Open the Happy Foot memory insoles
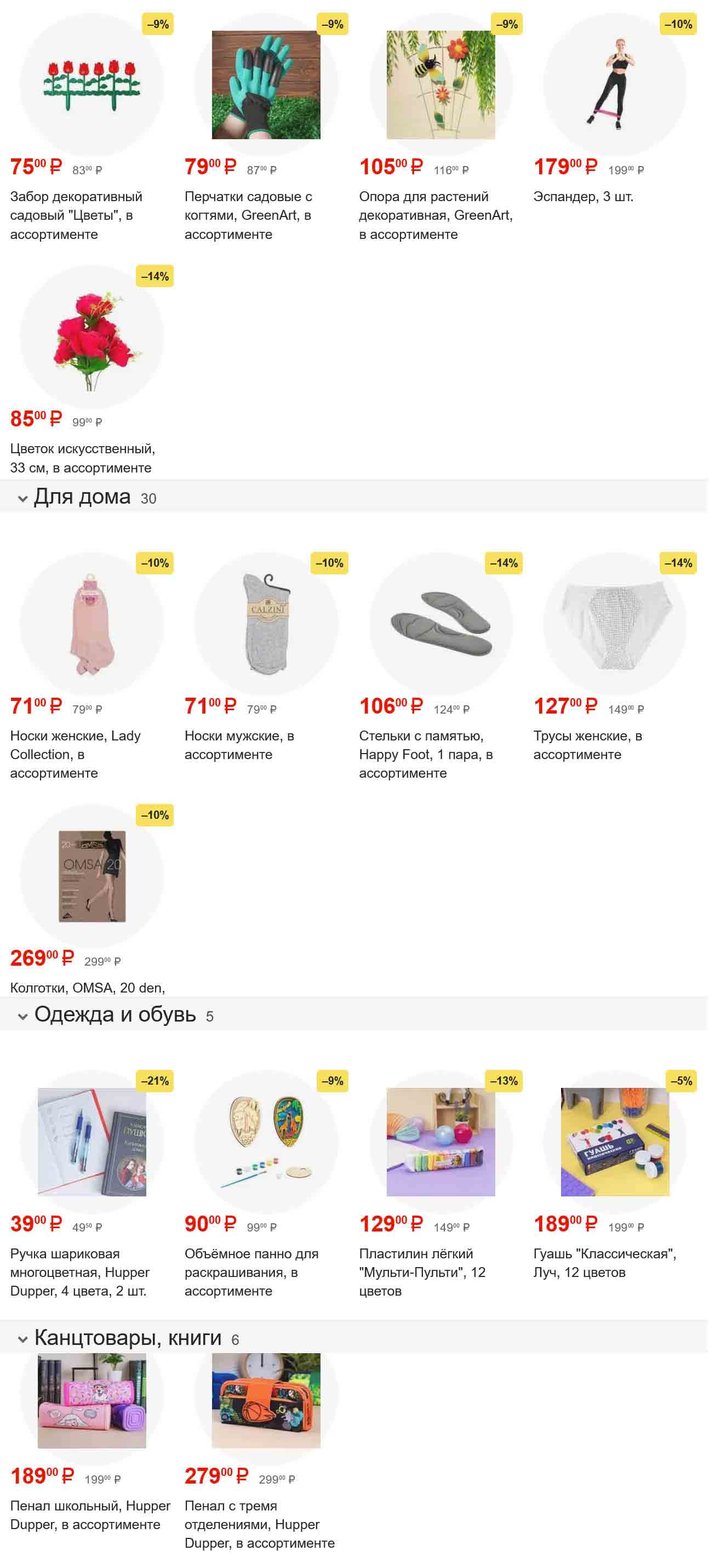715x1568 pixels. pyautogui.click(x=441, y=624)
